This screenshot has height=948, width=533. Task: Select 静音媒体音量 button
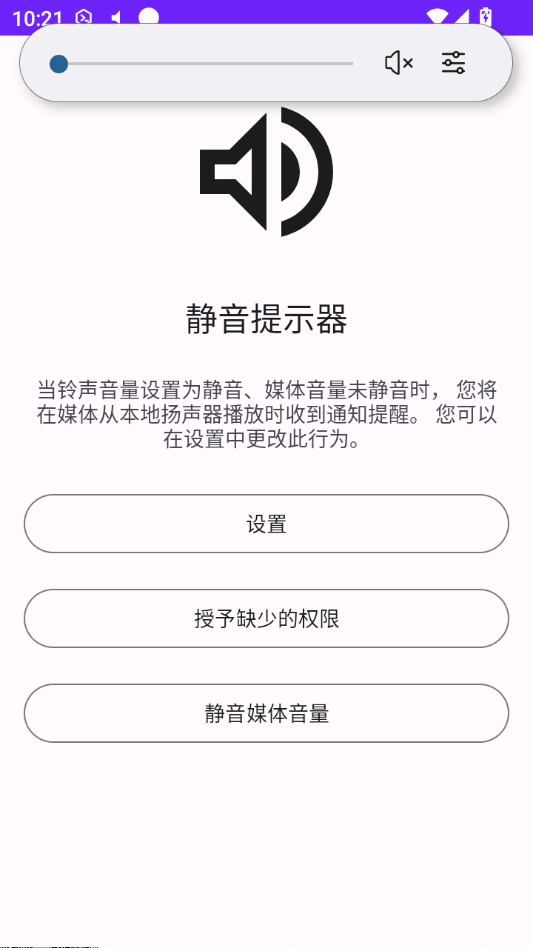[x=266, y=713]
